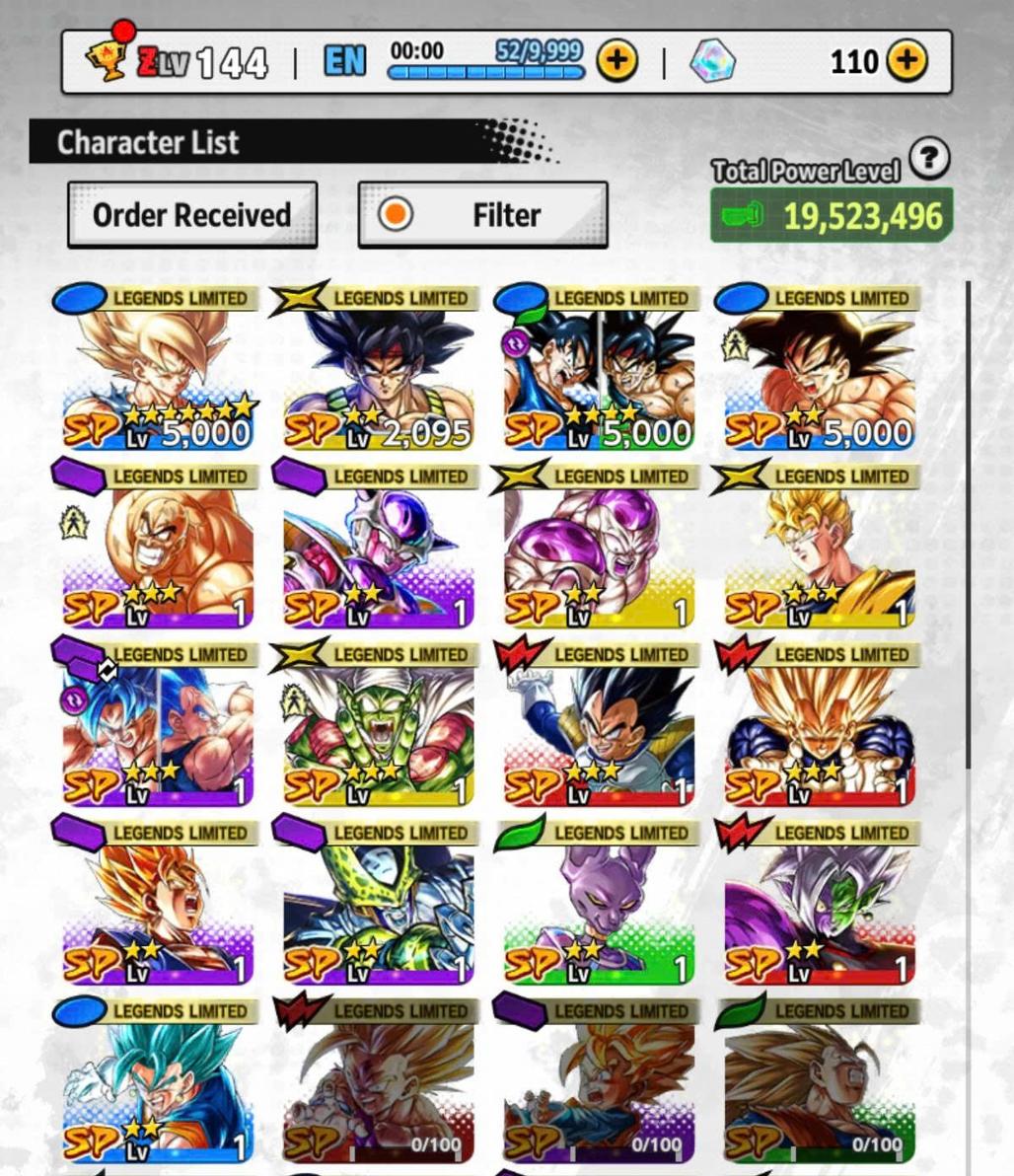Add energy with the EN plus button
1014x1176 pixels.
coord(616,61)
